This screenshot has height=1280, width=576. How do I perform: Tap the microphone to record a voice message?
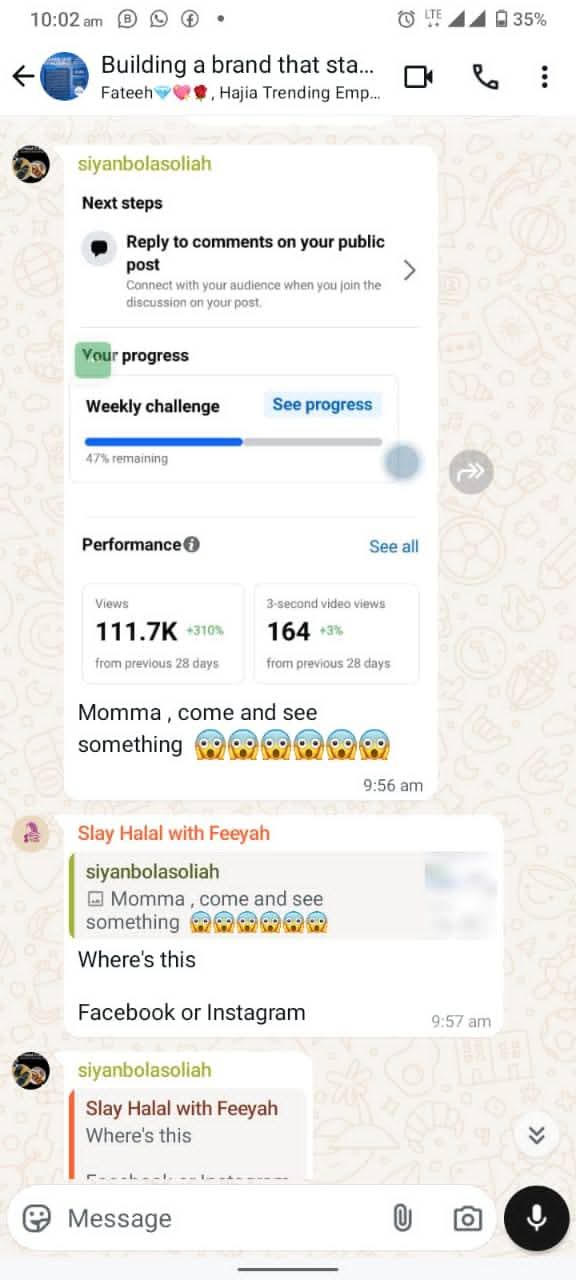tap(537, 1218)
